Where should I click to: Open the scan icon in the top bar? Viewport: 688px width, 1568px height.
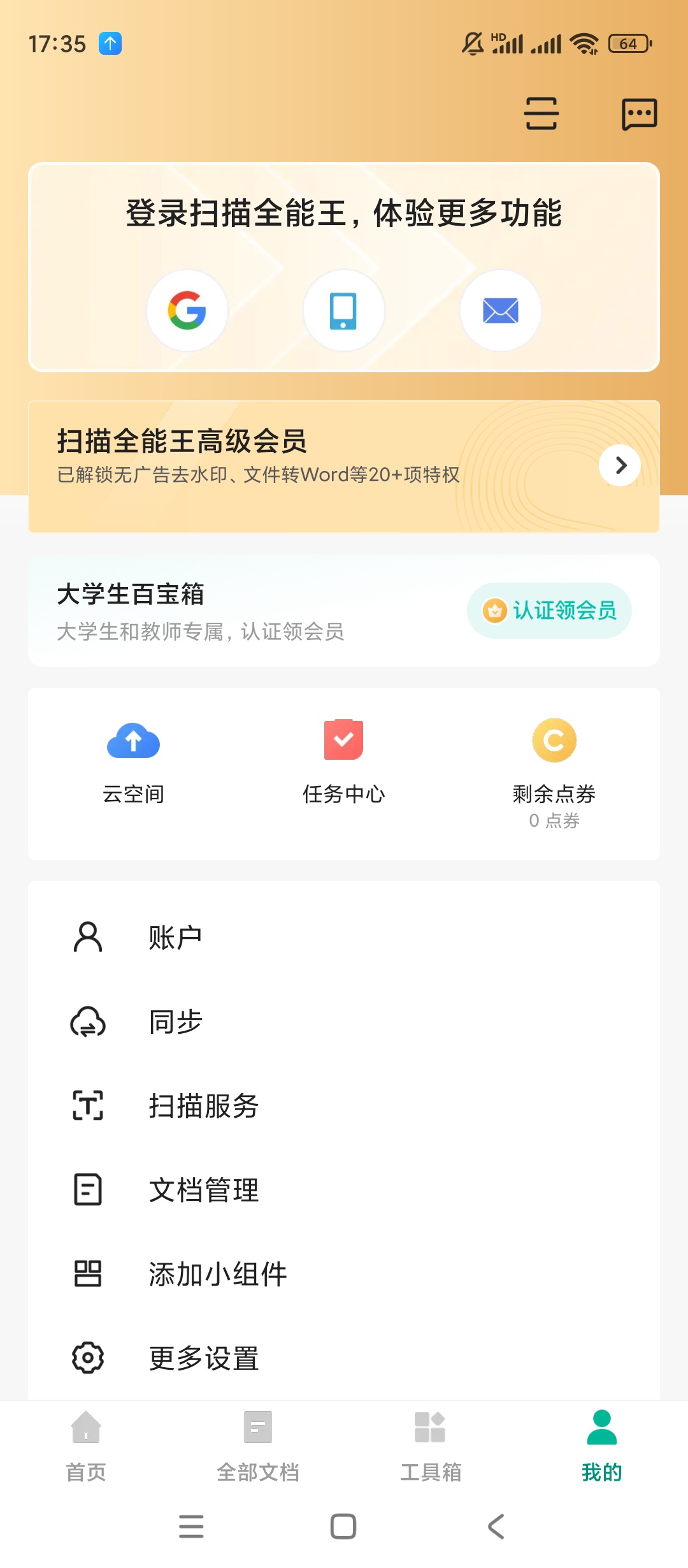coord(541,114)
